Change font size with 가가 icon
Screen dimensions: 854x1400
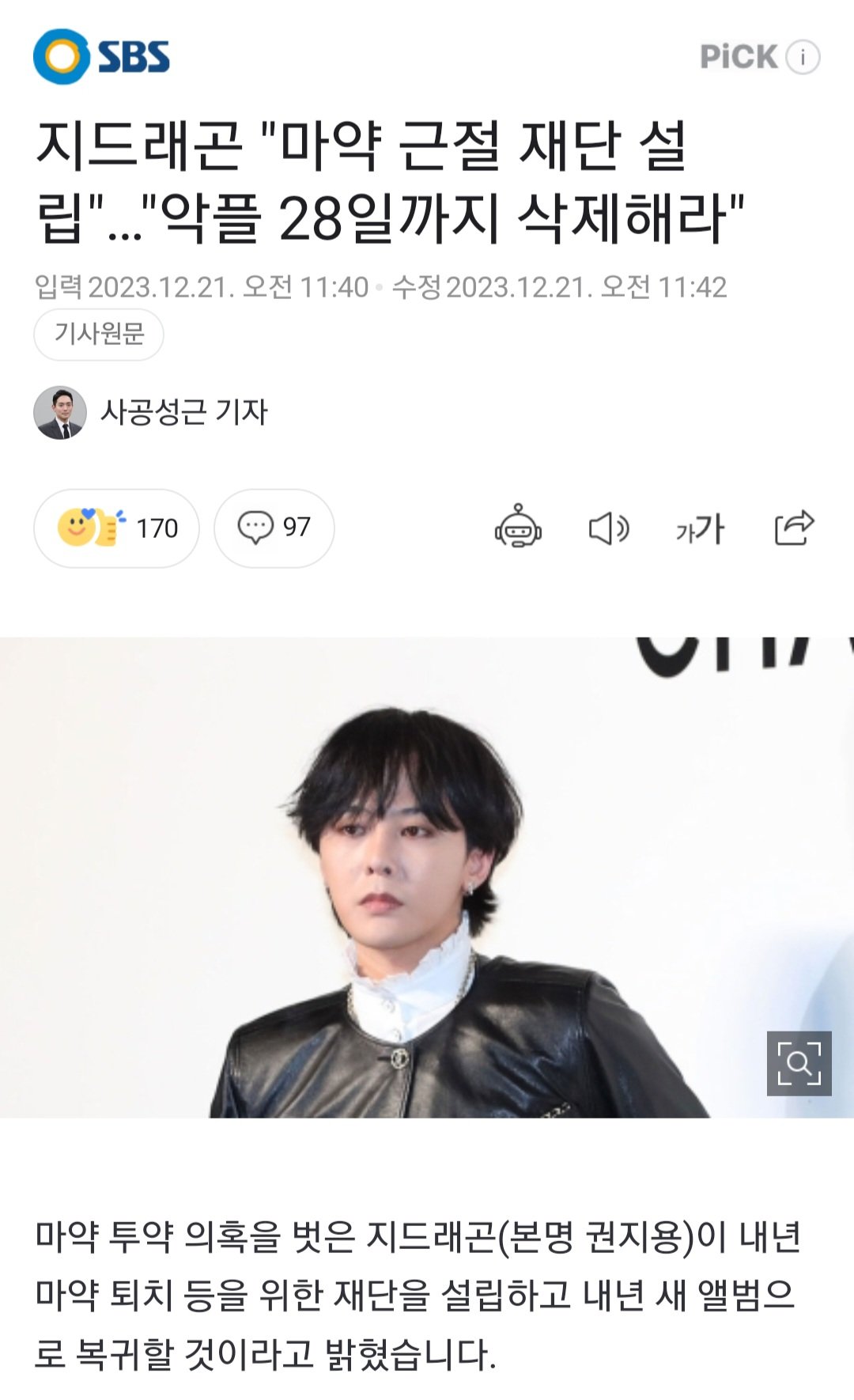(x=700, y=528)
